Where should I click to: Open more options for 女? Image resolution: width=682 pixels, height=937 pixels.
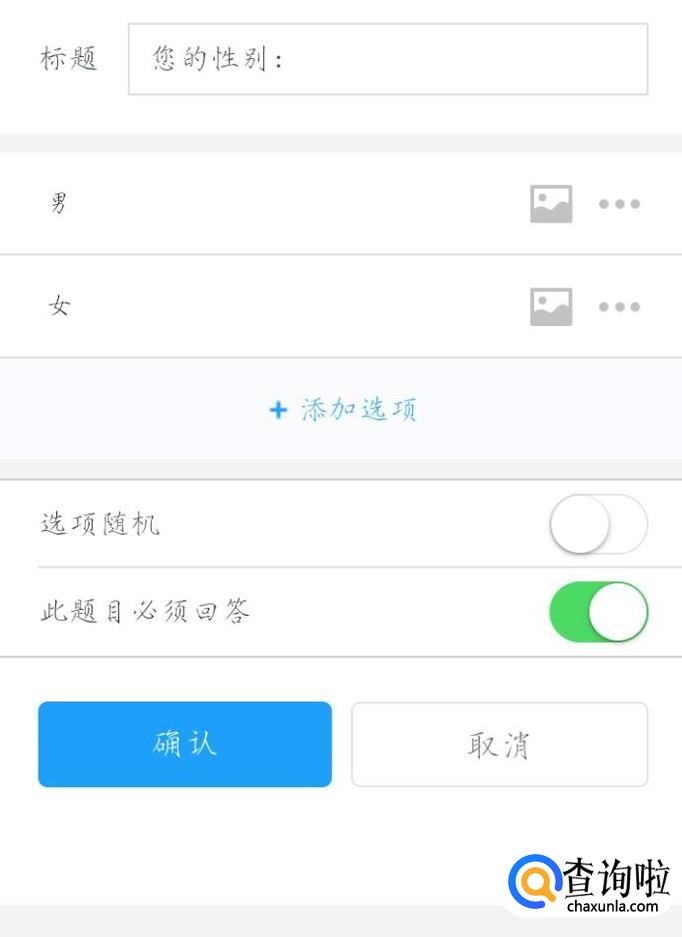coord(619,307)
